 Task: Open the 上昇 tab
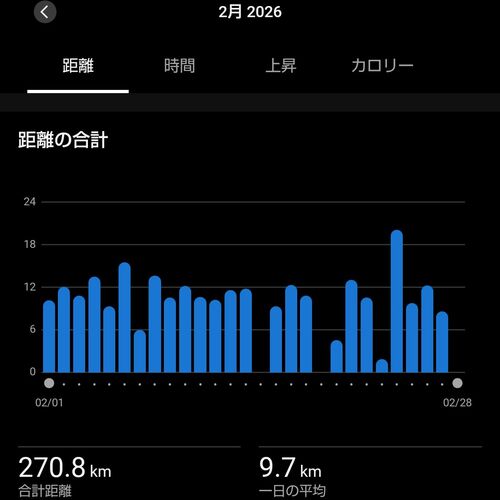(281, 66)
